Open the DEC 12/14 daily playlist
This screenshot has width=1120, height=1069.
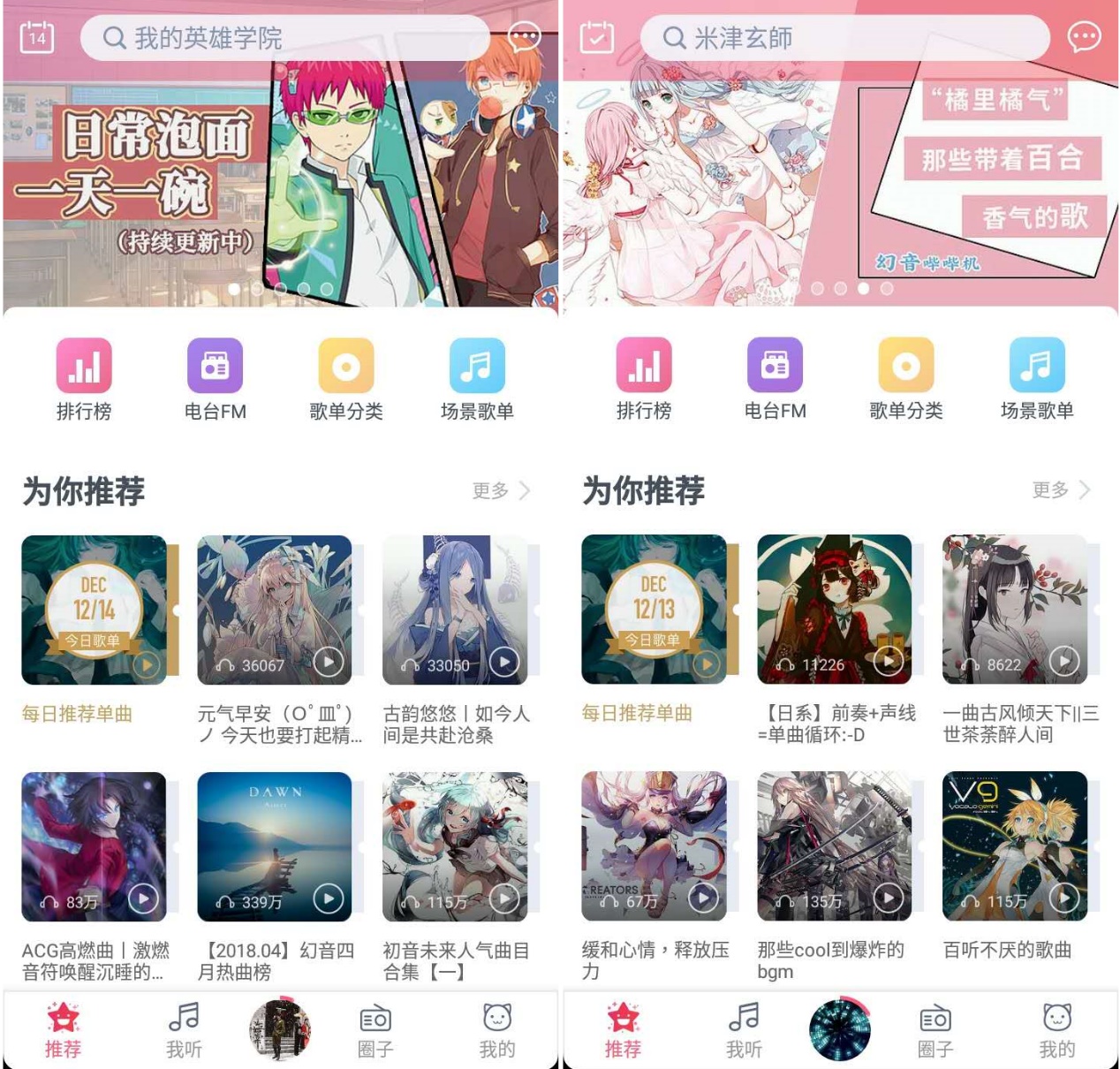(94, 610)
